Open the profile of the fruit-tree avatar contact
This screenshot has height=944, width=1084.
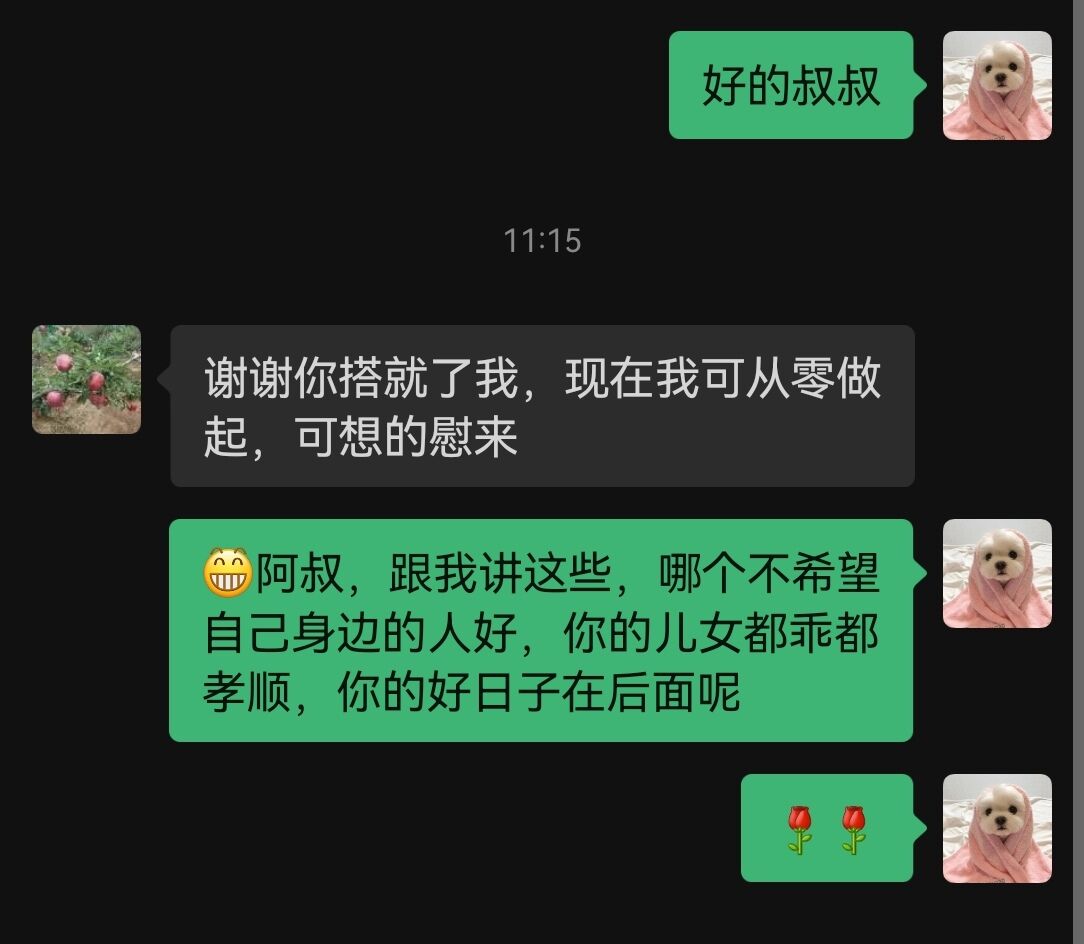click(x=86, y=379)
